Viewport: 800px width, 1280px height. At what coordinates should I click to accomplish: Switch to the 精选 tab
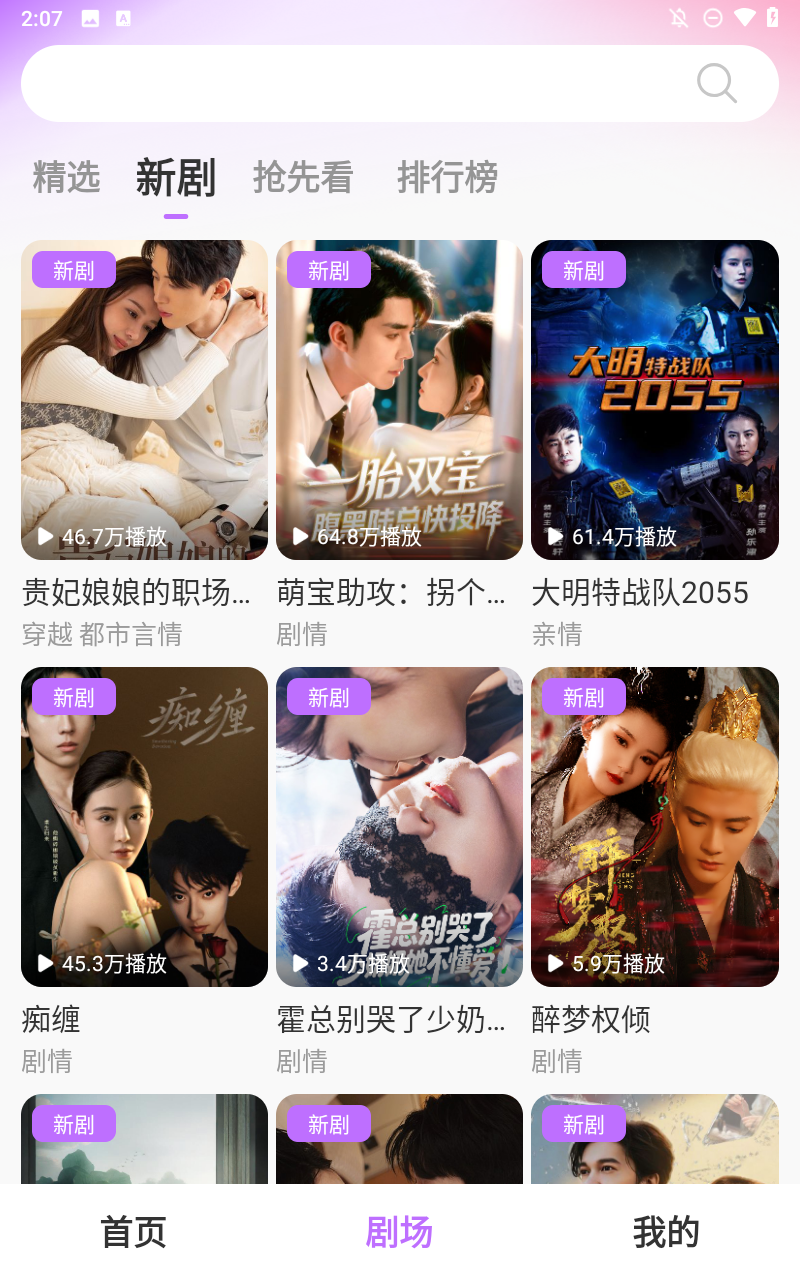click(x=66, y=178)
